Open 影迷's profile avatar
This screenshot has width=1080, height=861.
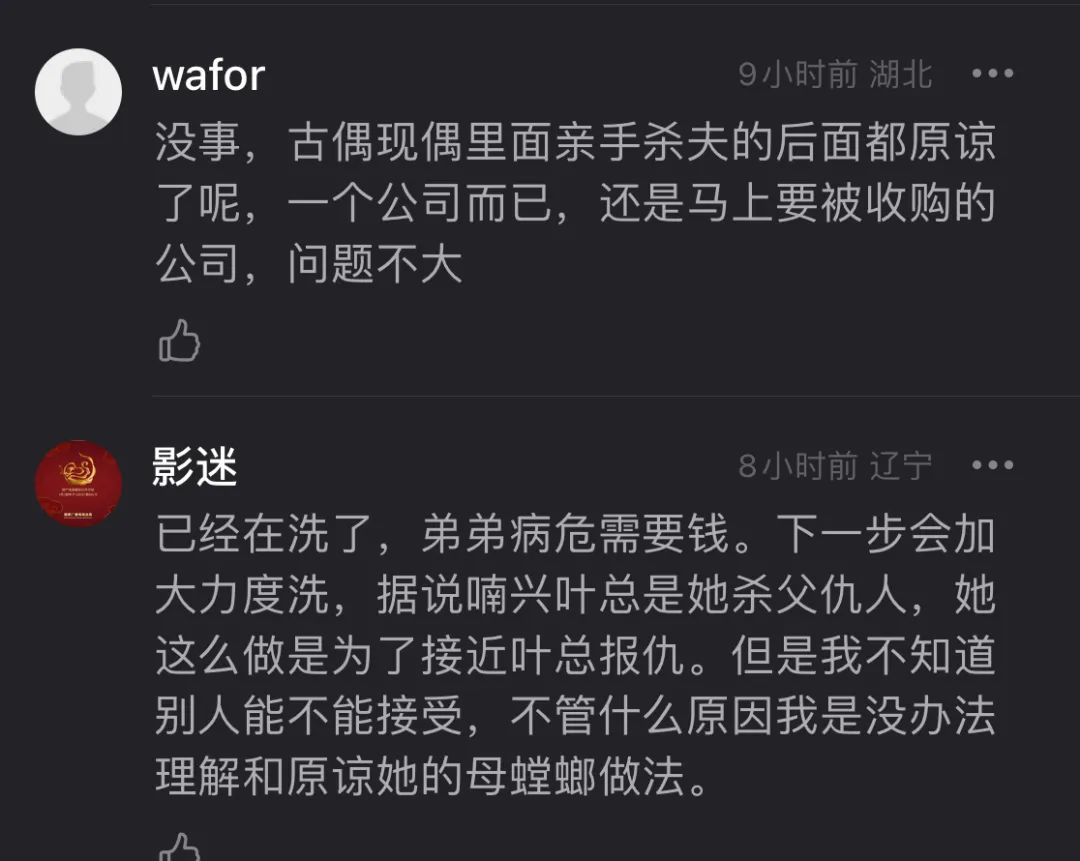[x=78, y=483]
